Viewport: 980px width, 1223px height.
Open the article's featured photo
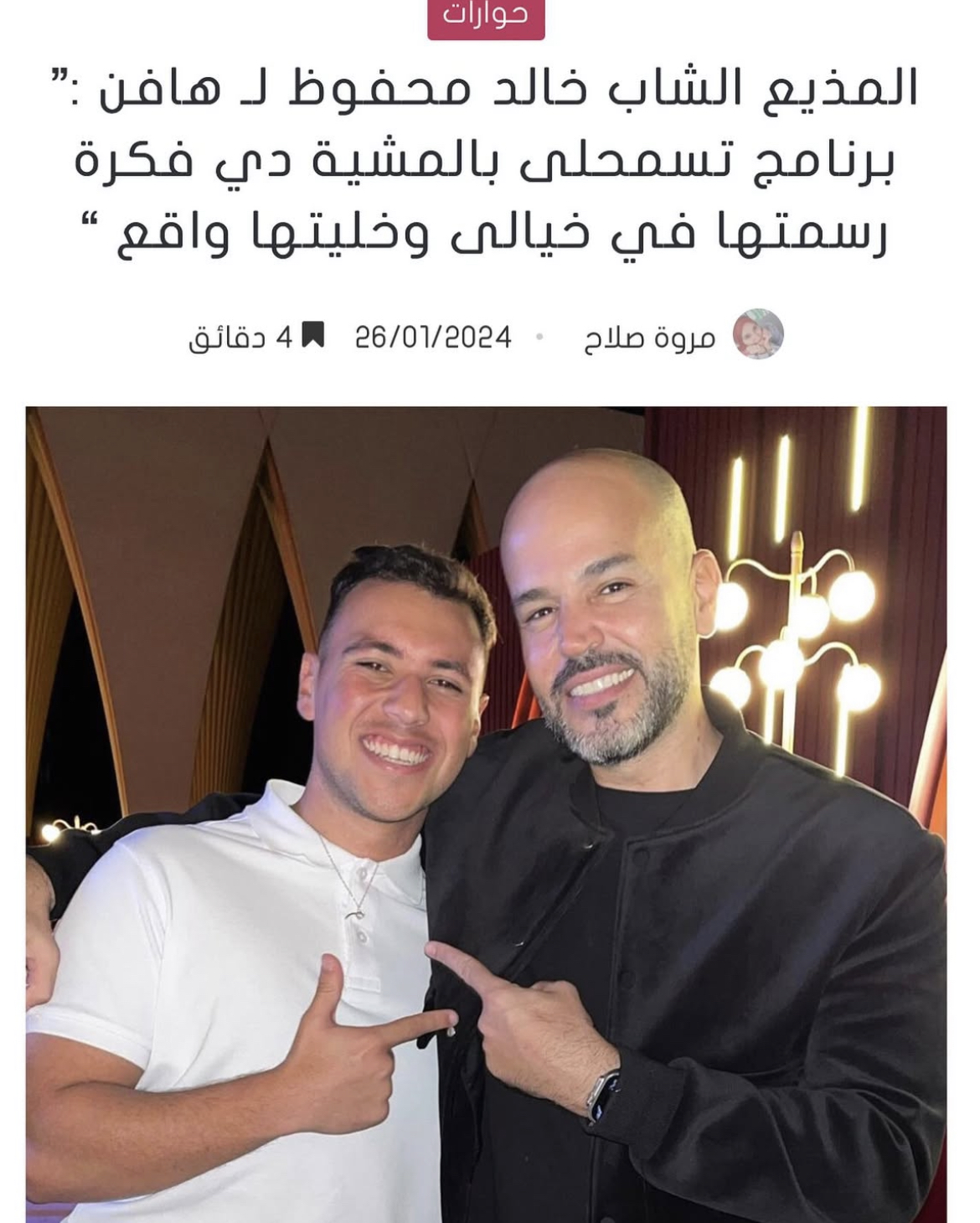486,813
